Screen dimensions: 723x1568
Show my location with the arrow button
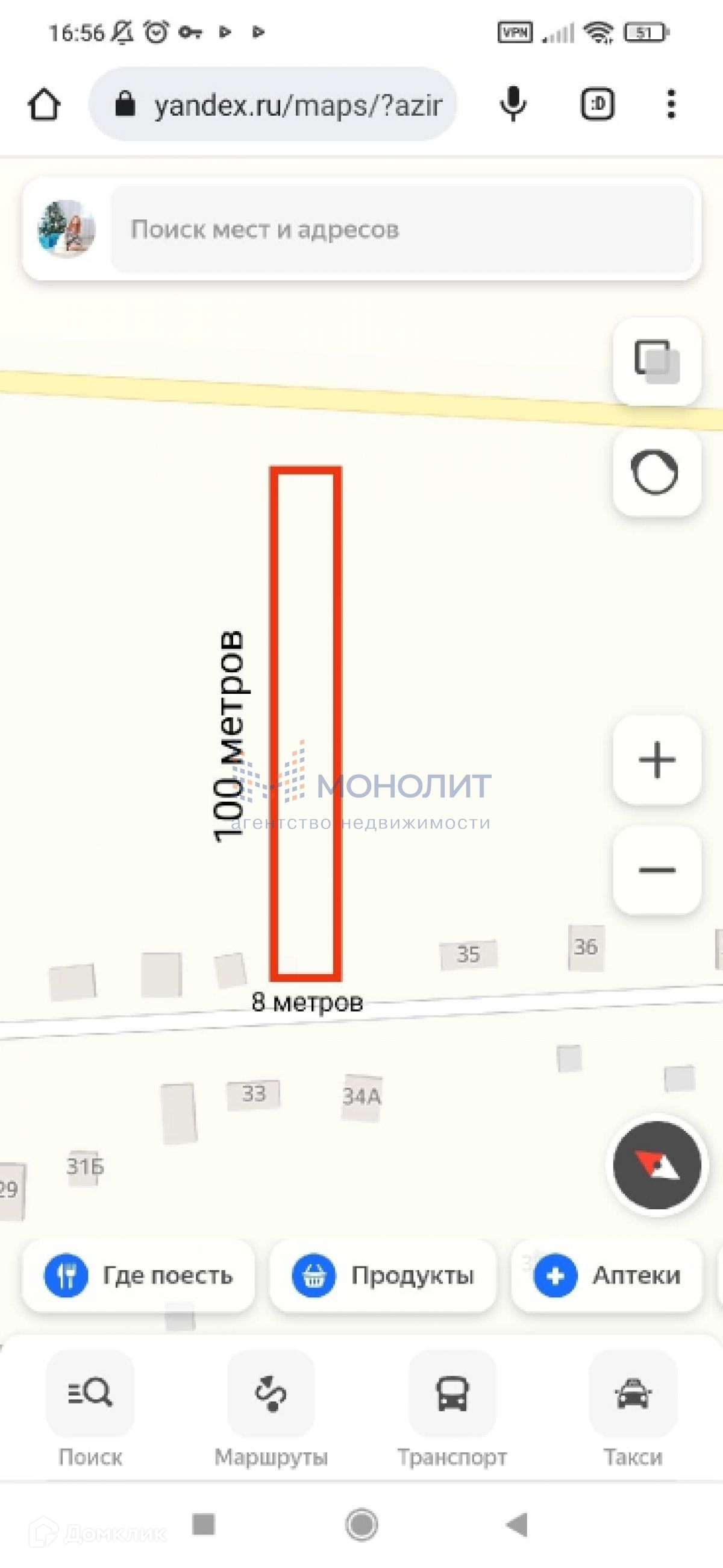point(657,1165)
